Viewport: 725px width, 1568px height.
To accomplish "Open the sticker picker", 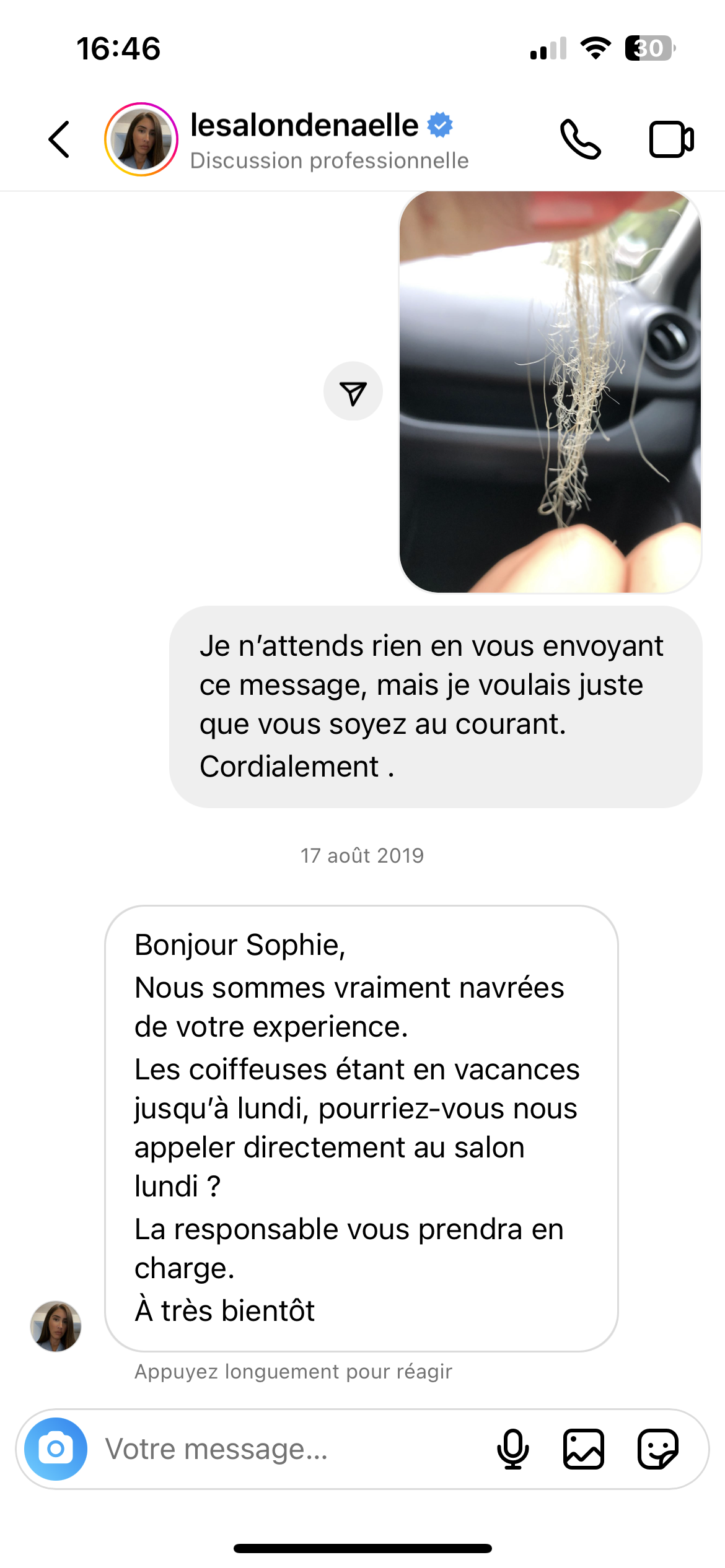I will click(658, 1449).
